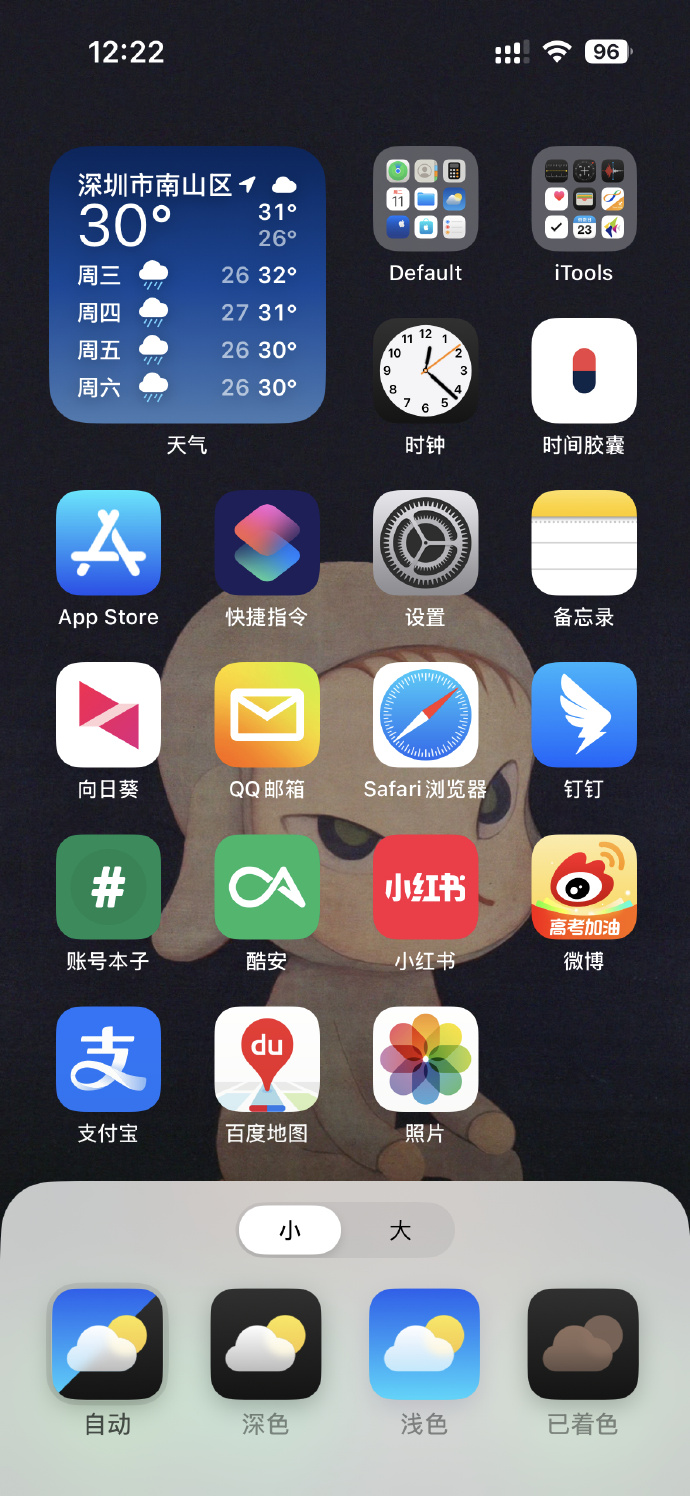Open Safari浏览器
The width and height of the screenshot is (690, 1496).
(x=425, y=715)
